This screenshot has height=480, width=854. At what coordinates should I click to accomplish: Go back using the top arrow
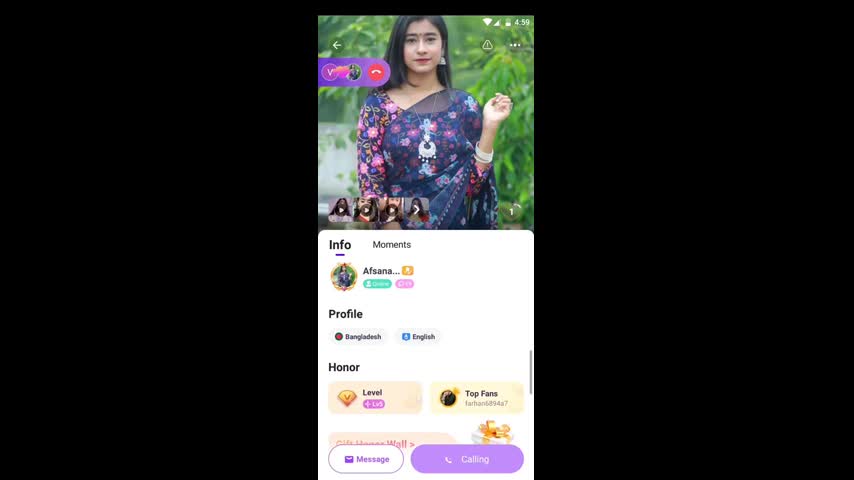pyautogui.click(x=337, y=45)
